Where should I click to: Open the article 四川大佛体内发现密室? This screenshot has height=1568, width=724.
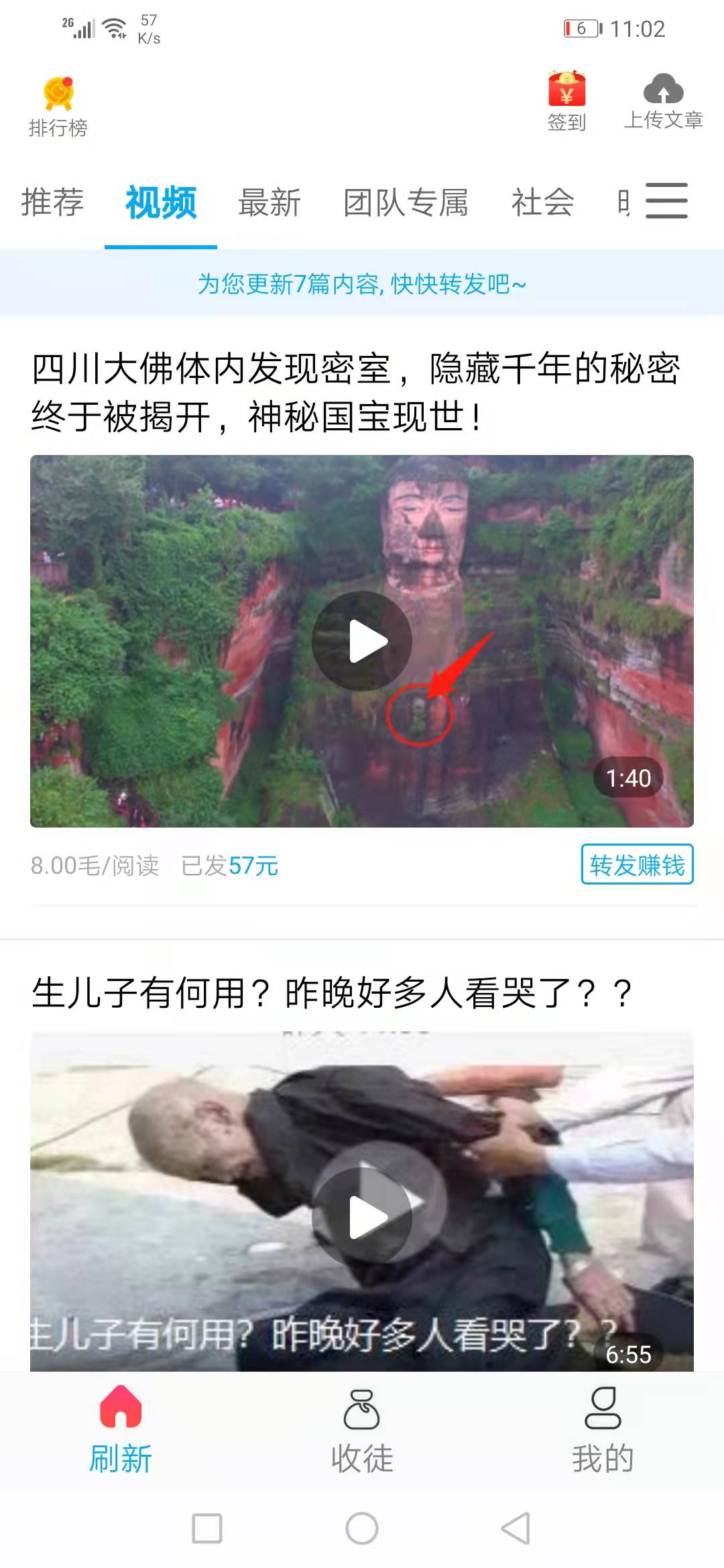tap(355, 392)
